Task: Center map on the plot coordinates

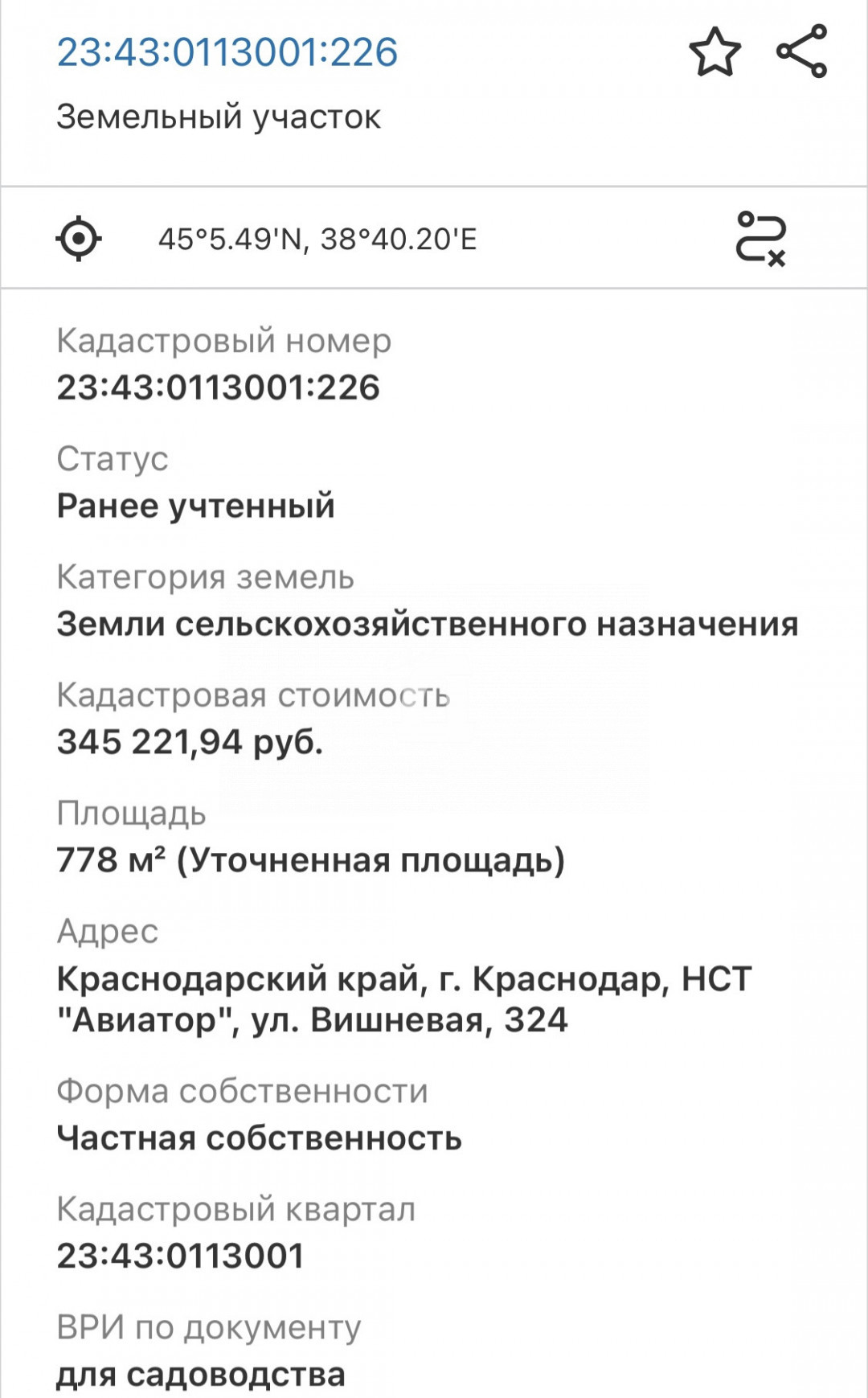Action: pos(79,239)
